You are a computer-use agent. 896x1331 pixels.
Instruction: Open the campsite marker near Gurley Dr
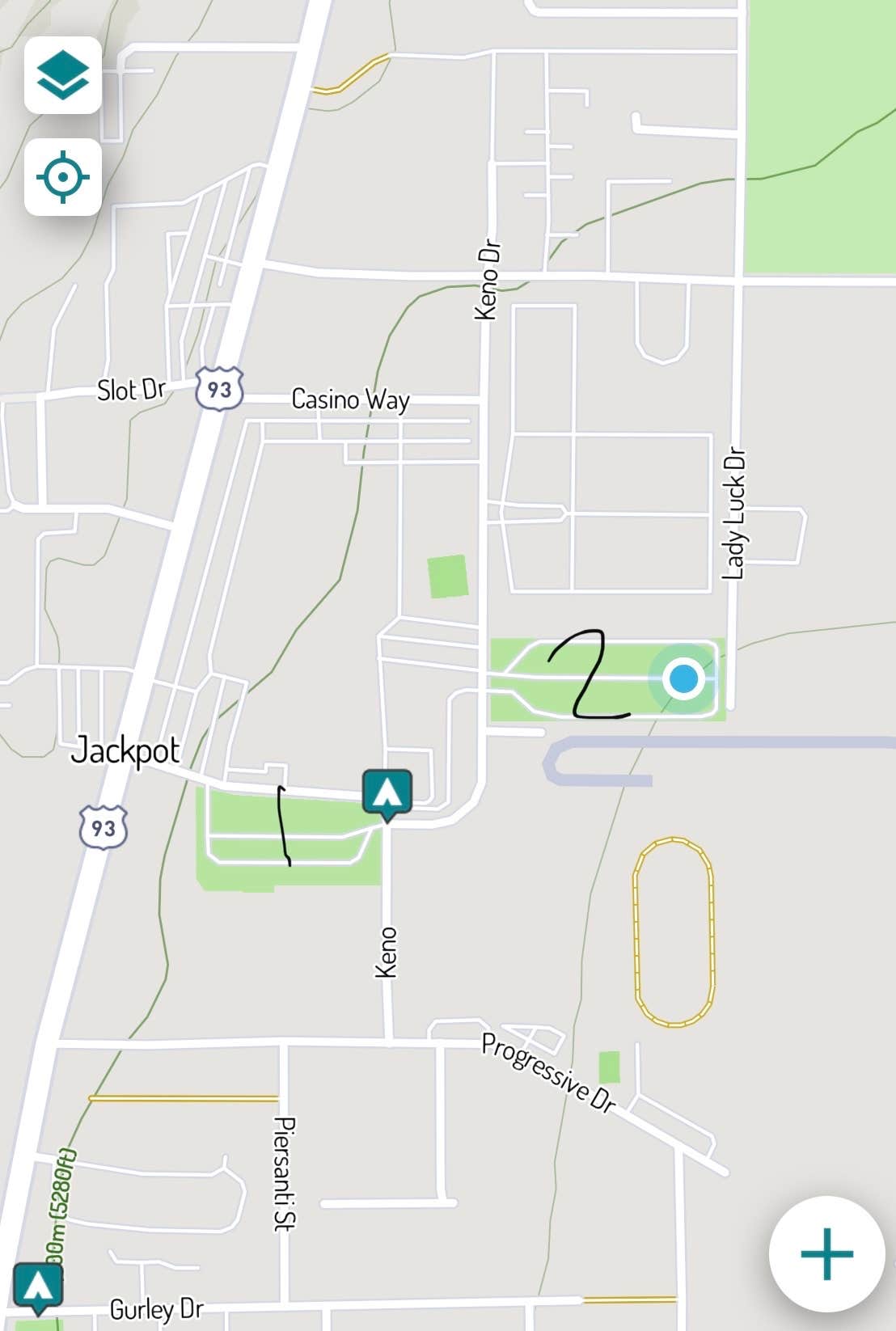37,1286
